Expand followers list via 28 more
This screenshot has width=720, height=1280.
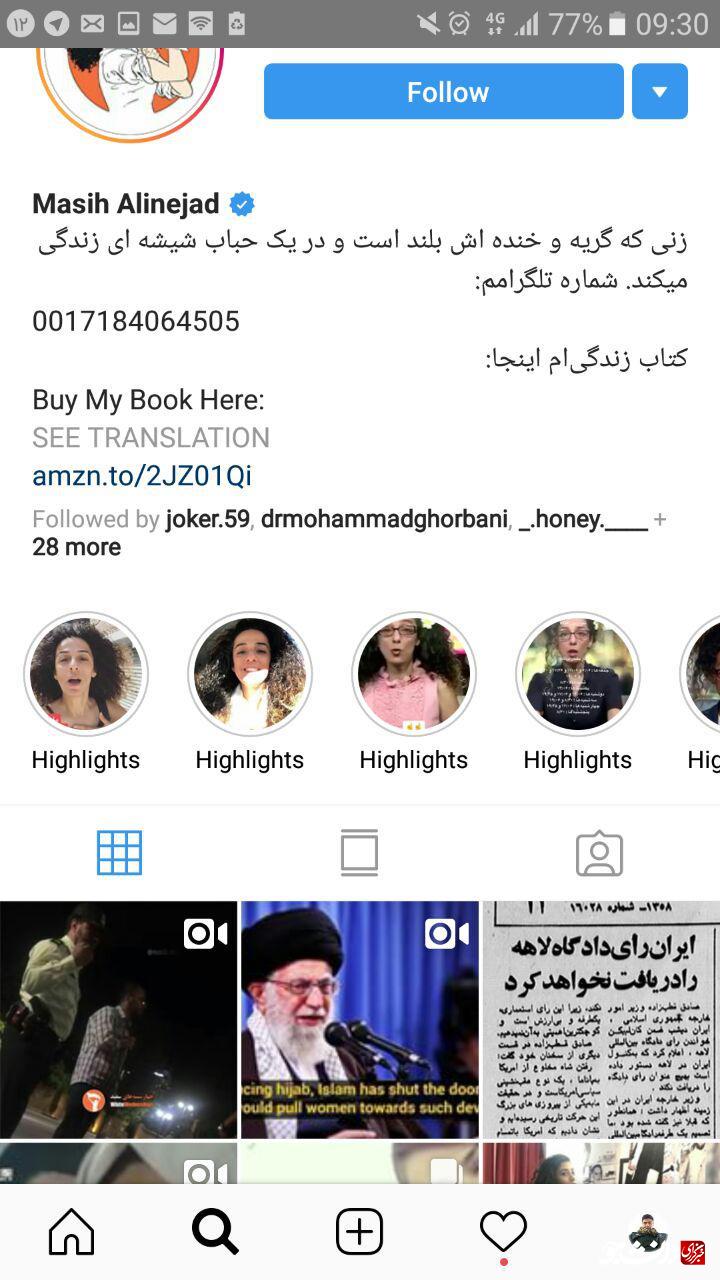pyautogui.click(x=75, y=547)
